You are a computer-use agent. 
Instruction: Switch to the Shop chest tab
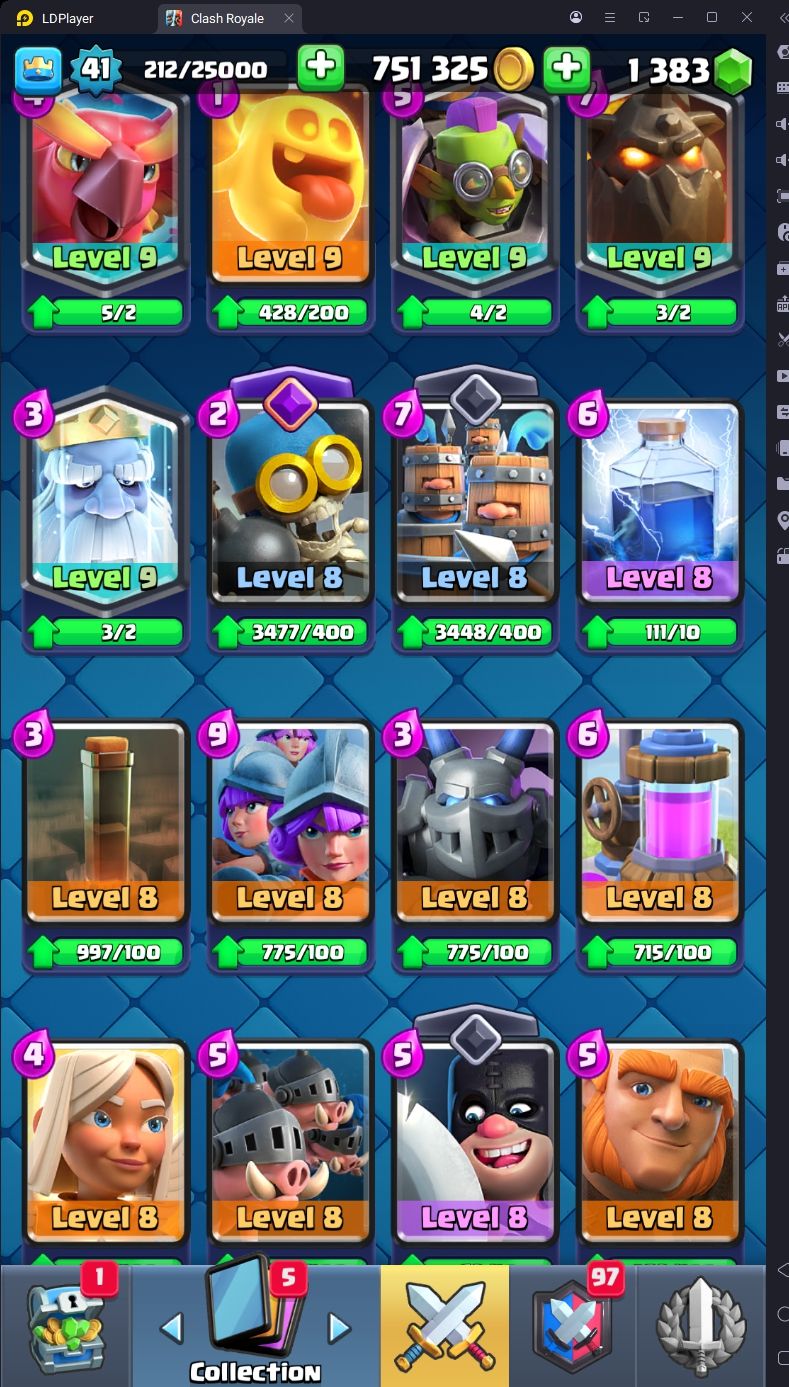click(x=66, y=1327)
